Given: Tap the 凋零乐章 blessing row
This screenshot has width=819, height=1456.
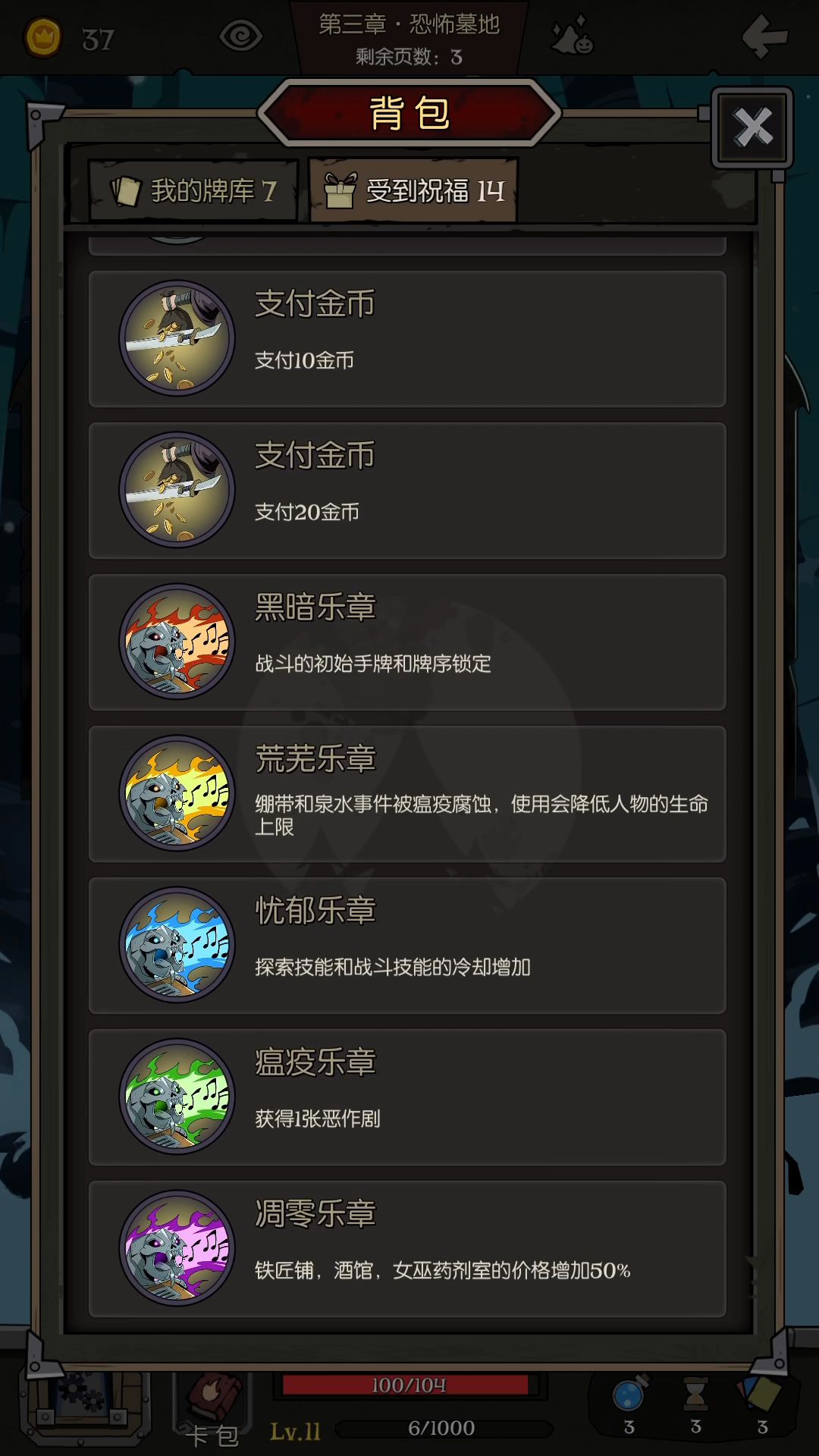Looking at the screenshot, I should [x=407, y=1249].
